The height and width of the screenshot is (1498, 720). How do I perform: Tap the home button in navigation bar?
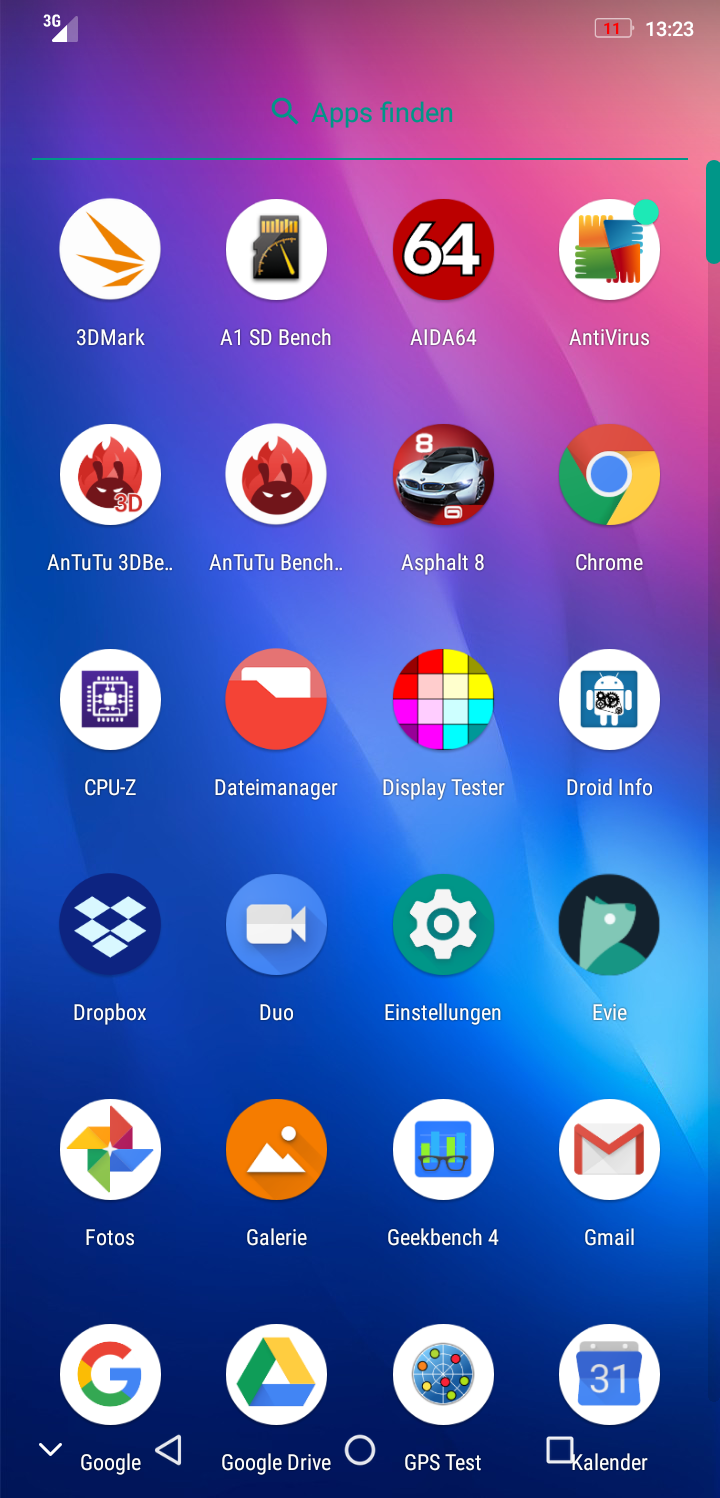(360, 1450)
